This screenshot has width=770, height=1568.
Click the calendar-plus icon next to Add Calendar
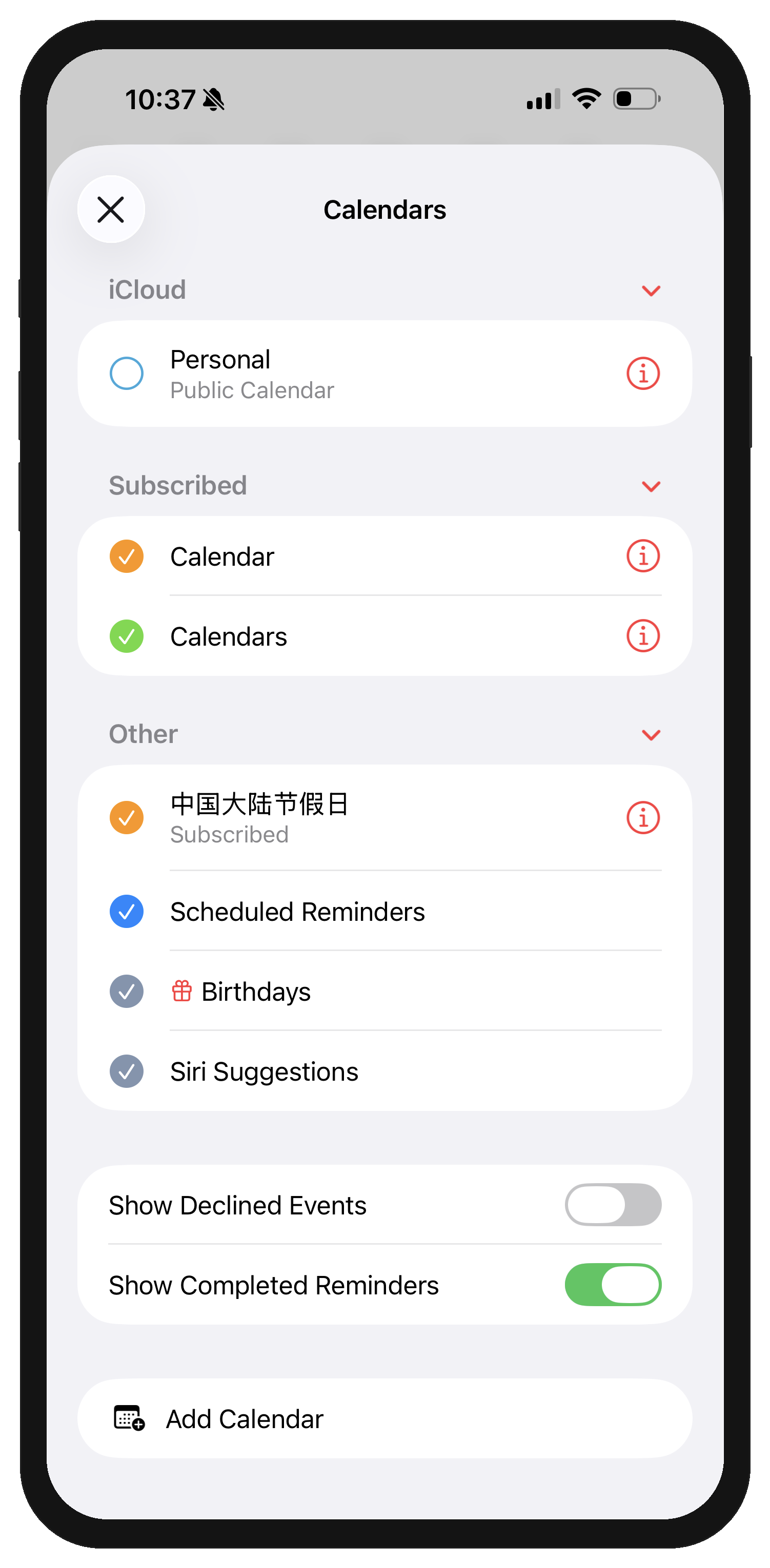[x=130, y=1418]
